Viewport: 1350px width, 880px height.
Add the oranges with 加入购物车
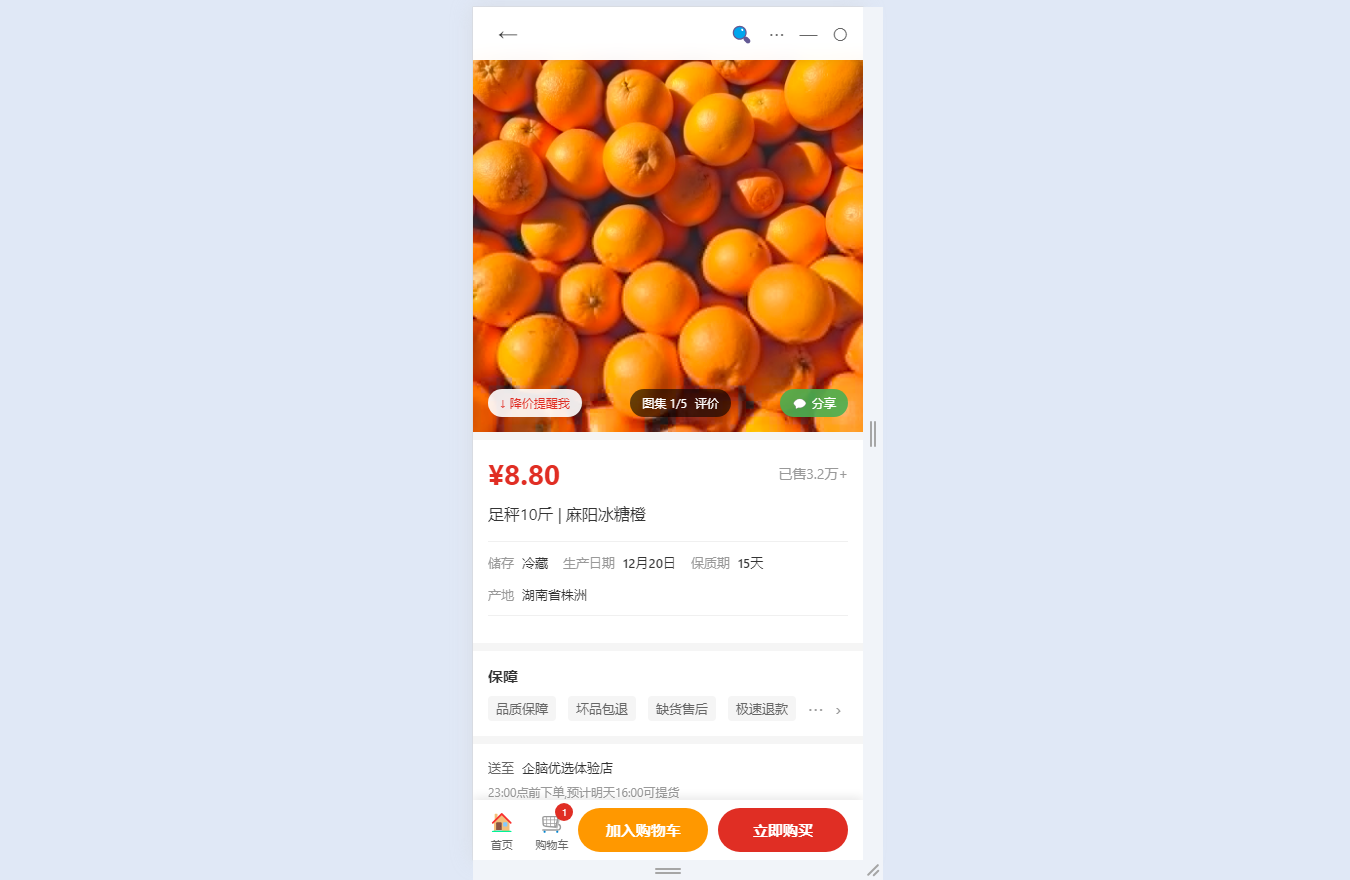click(x=643, y=830)
